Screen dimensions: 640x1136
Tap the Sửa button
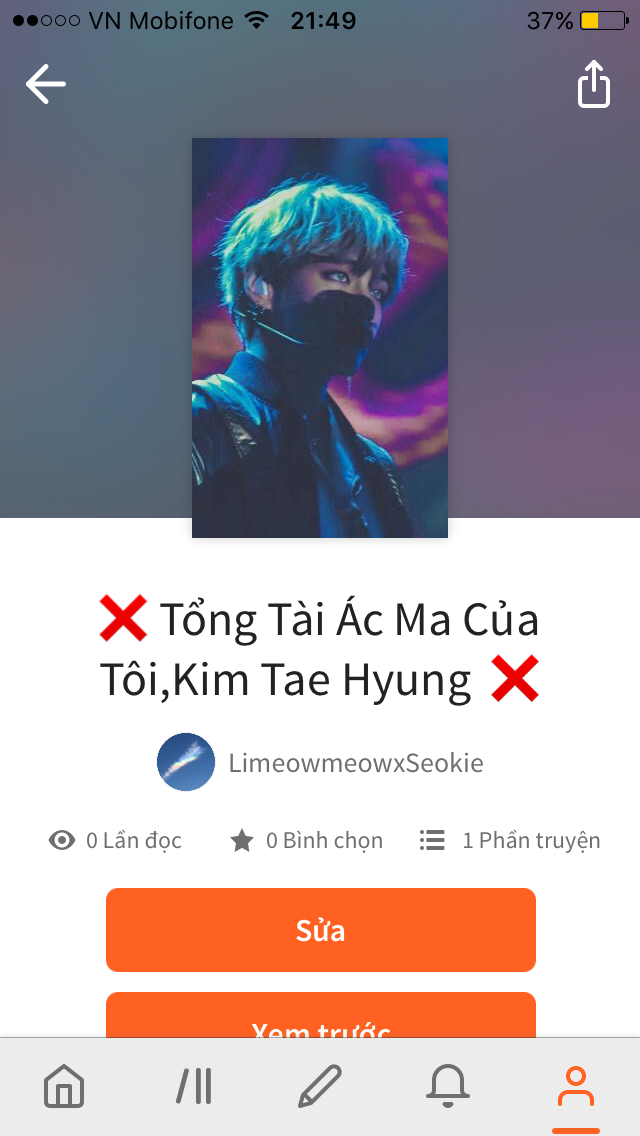click(320, 930)
